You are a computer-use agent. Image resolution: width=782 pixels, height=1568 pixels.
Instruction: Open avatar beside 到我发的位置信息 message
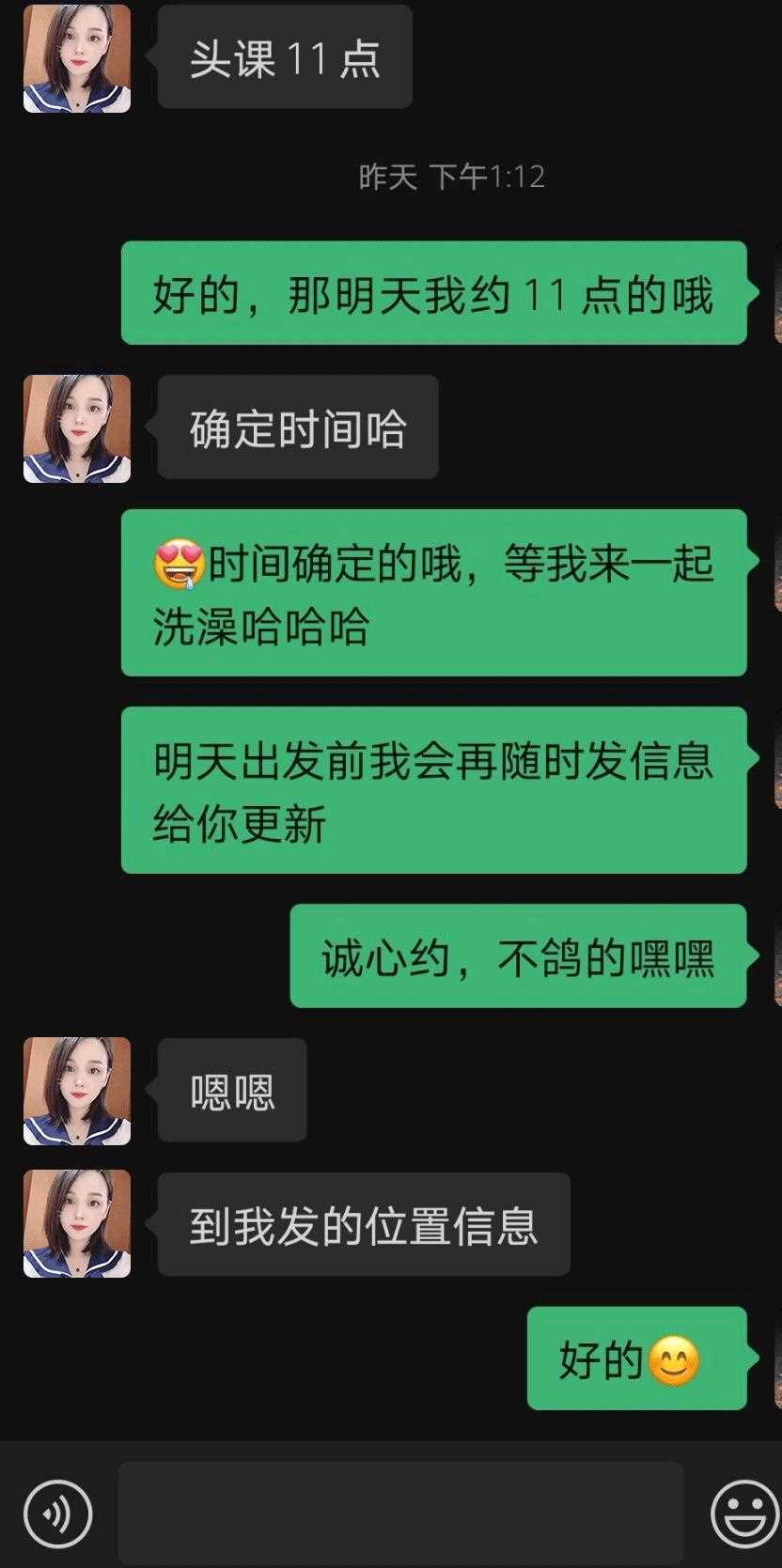77,1223
